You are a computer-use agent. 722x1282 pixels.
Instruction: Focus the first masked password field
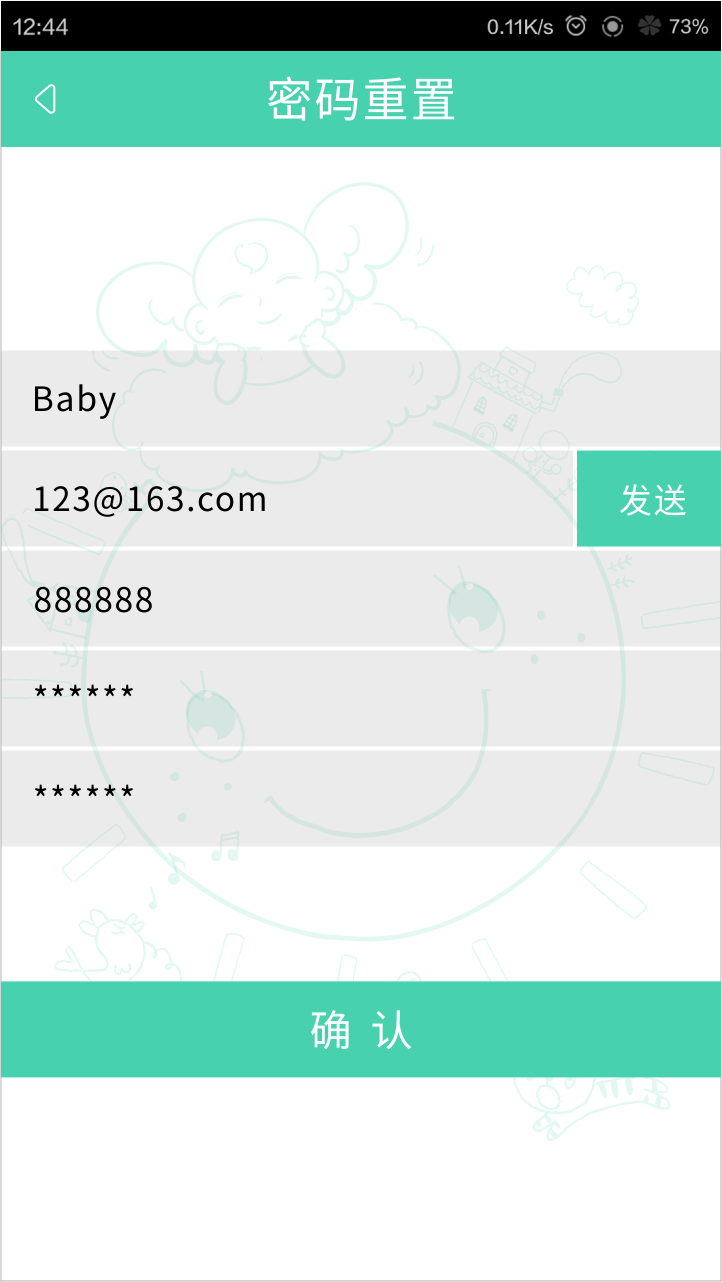[x=360, y=697]
